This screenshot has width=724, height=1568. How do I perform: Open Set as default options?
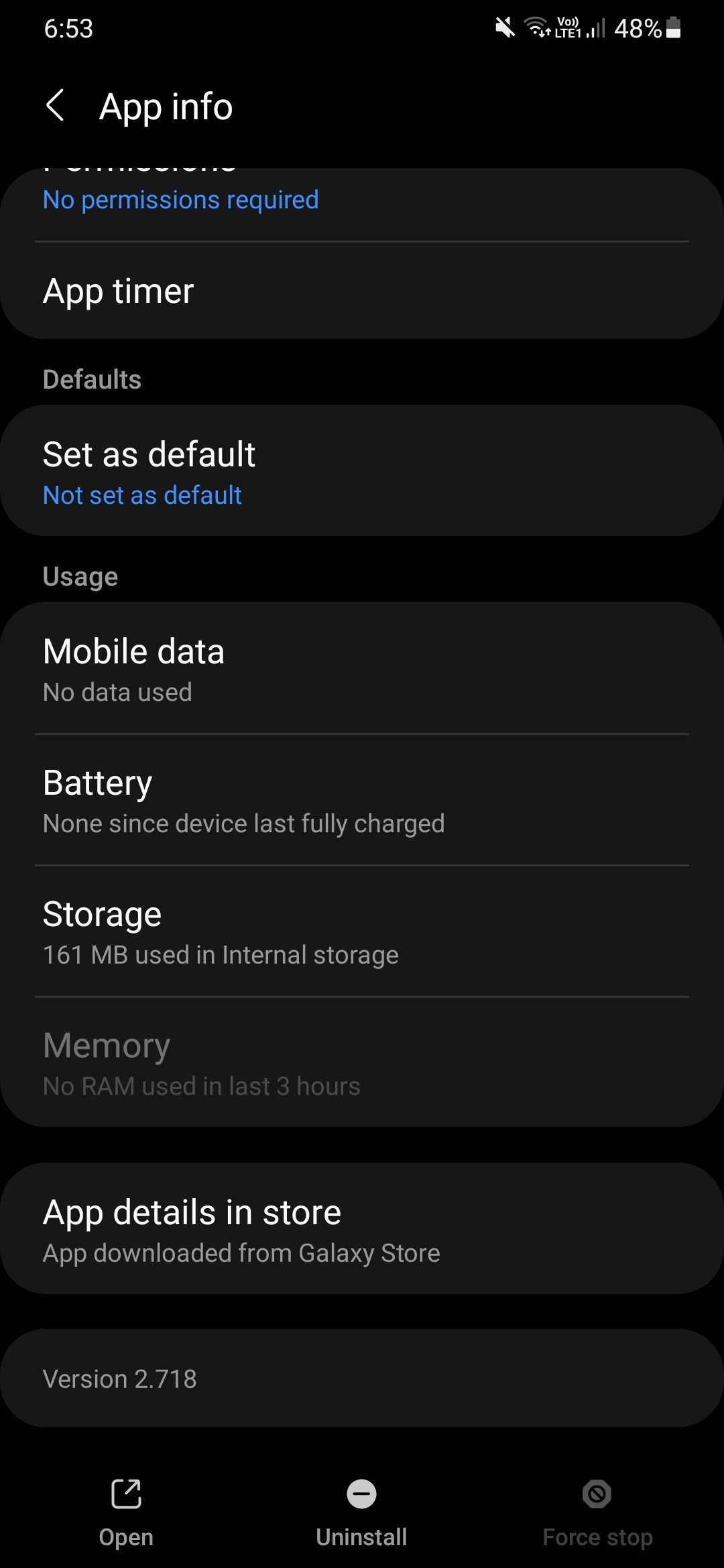362,470
